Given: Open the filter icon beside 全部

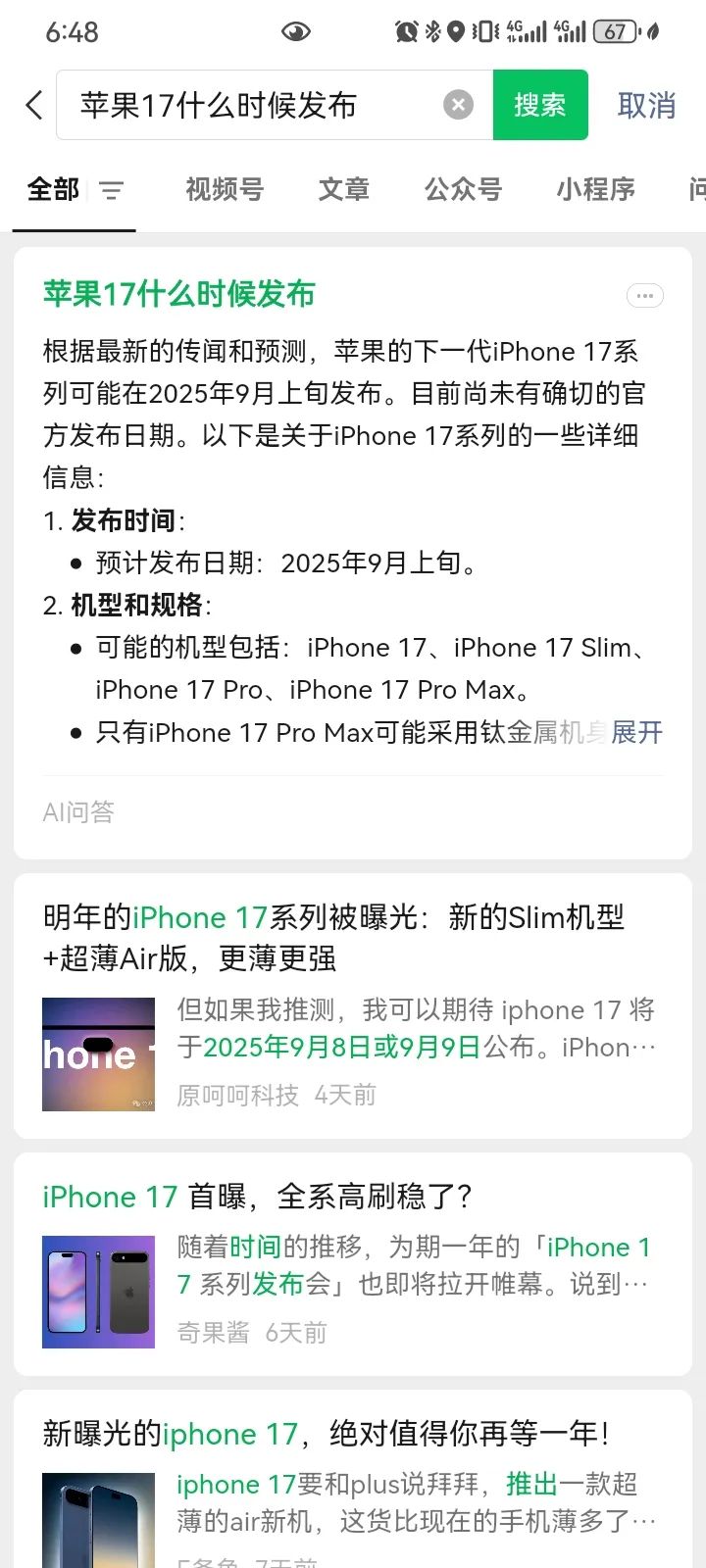Looking at the screenshot, I should [112, 190].
